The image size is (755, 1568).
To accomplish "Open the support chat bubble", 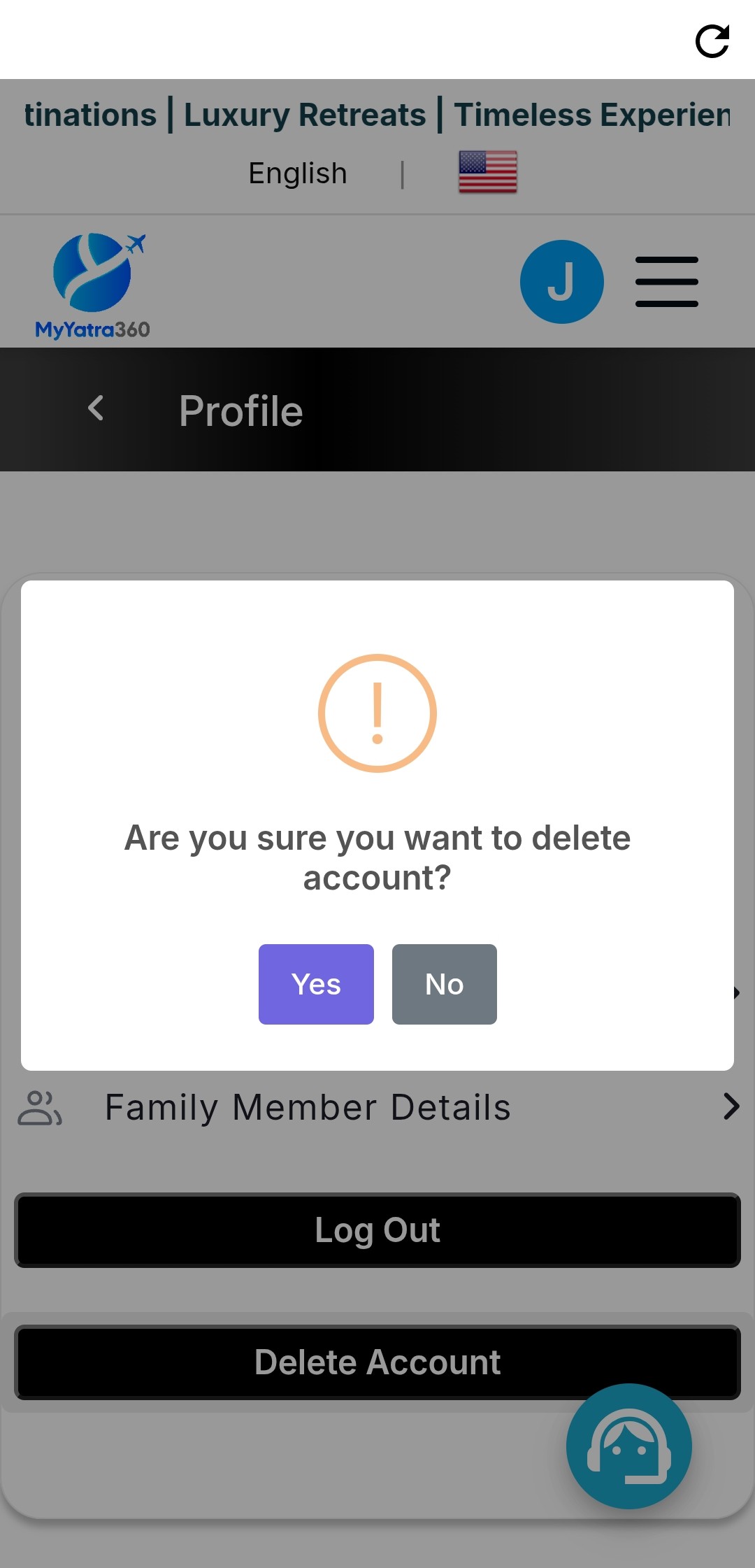I will click(x=629, y=1446).
